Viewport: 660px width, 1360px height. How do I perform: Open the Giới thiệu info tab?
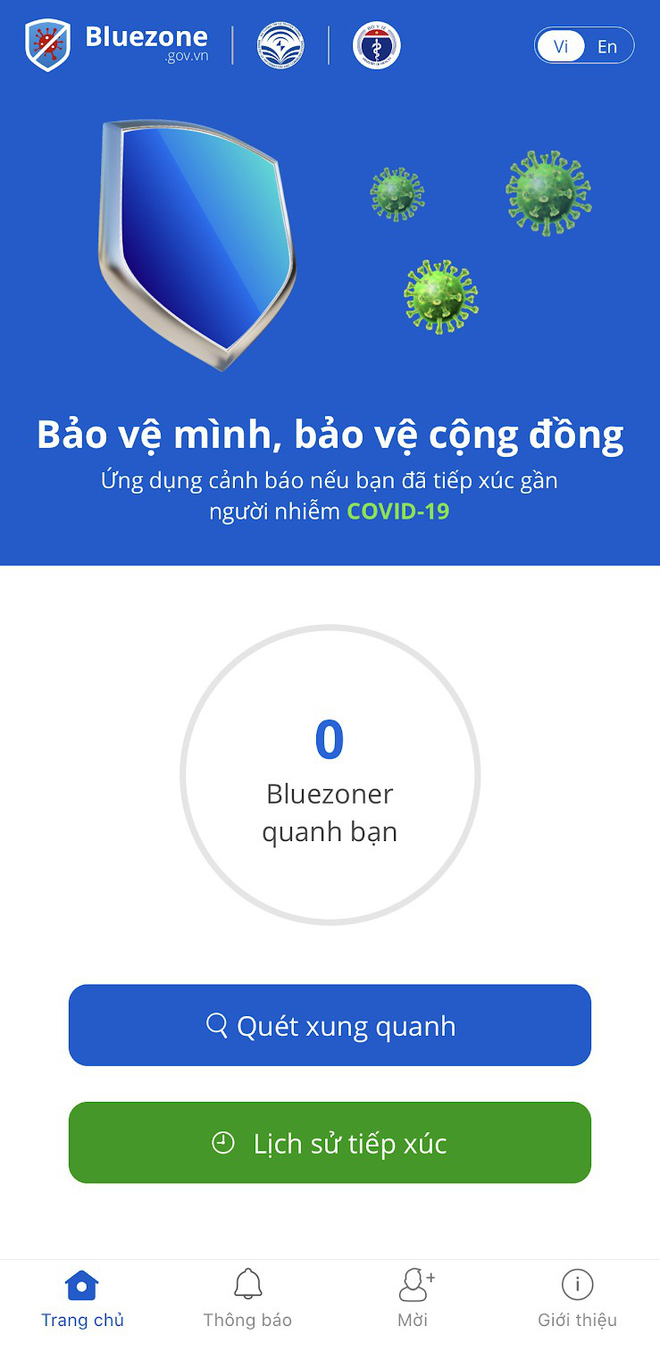click(x=577, y=1299)
